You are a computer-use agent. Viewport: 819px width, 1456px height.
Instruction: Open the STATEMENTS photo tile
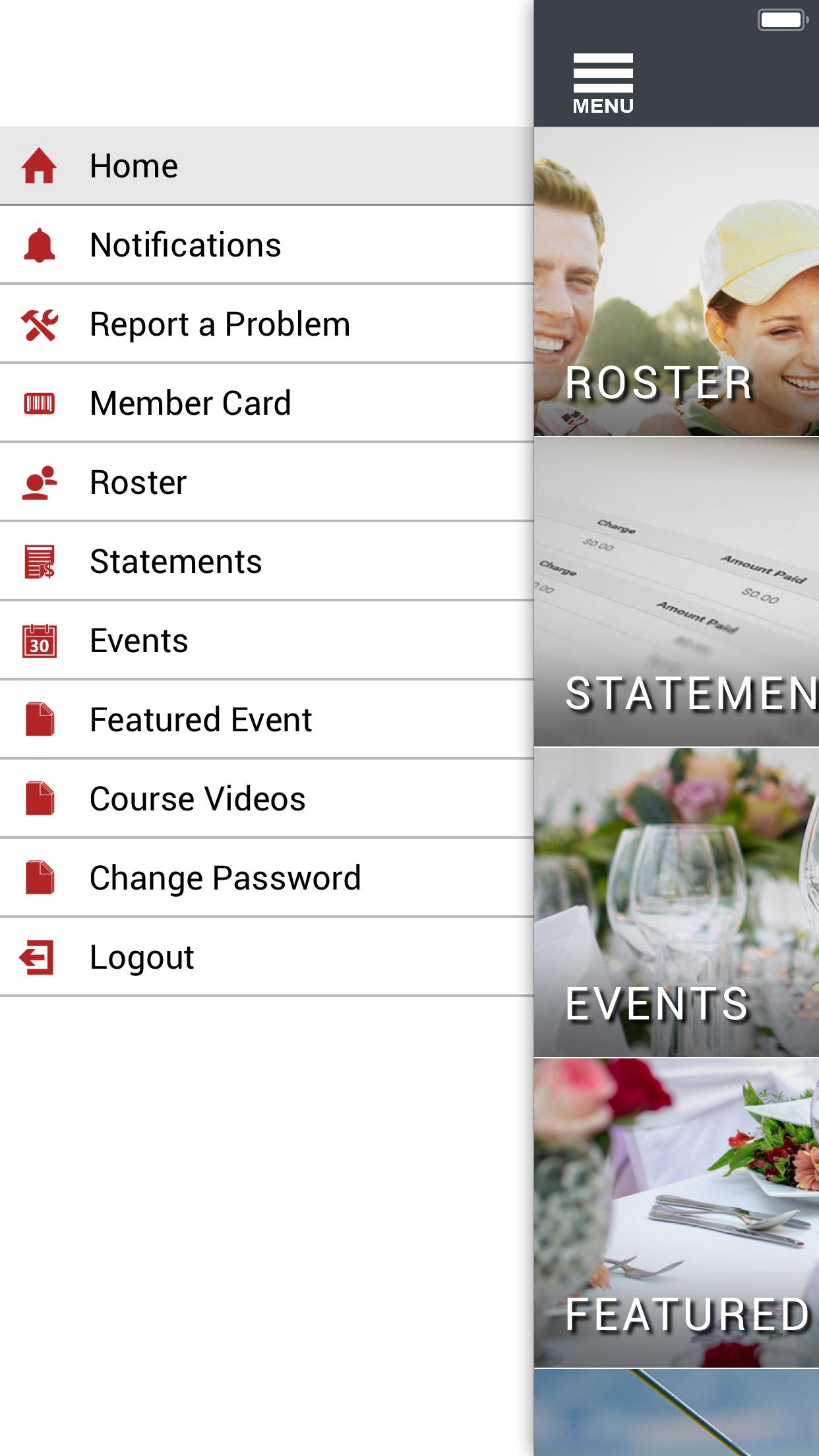point(677,592)
